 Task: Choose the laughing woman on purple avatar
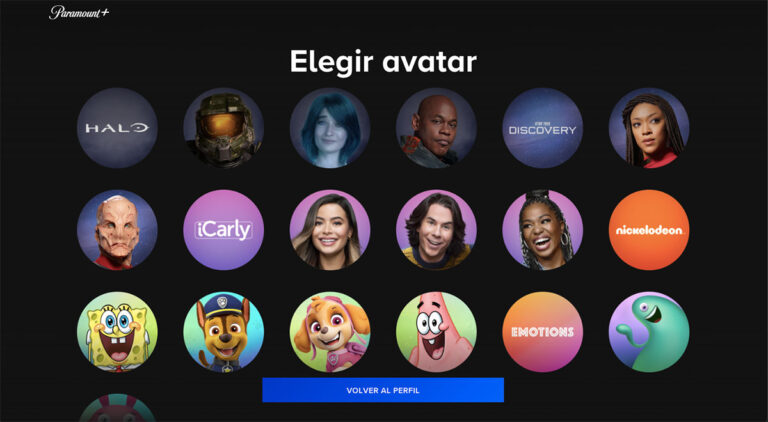(x=542, y=230)
